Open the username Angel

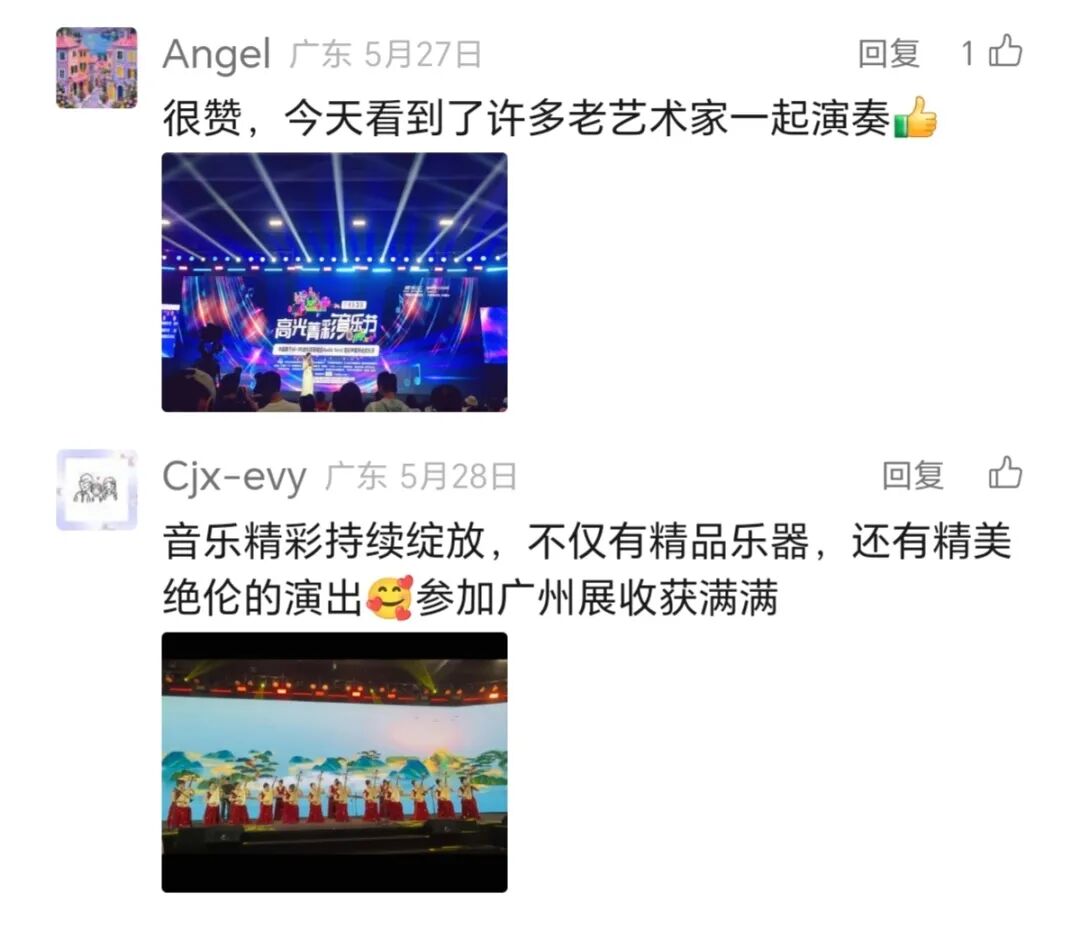click(216, 54)
